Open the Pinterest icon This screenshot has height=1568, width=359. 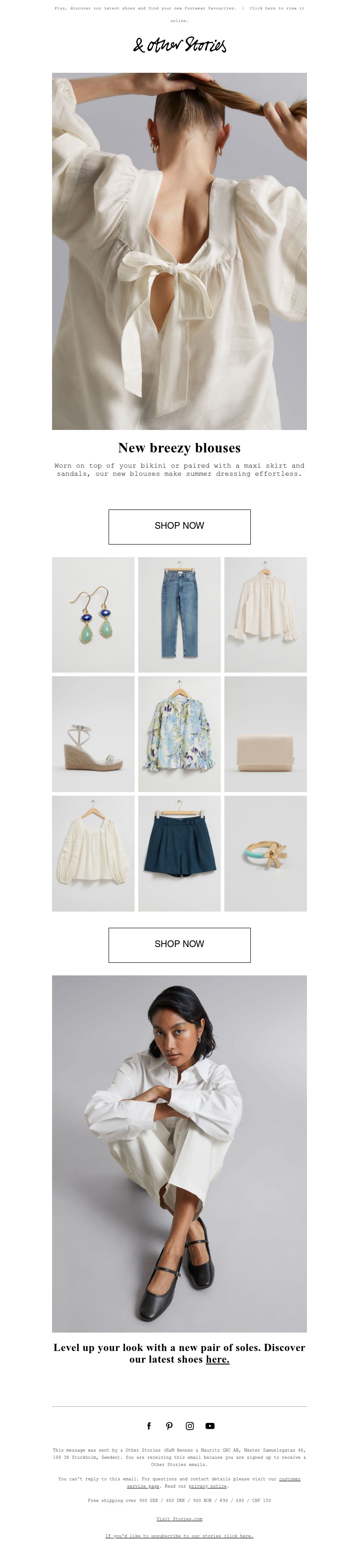pyautogui.click(x=169, y=1426)
